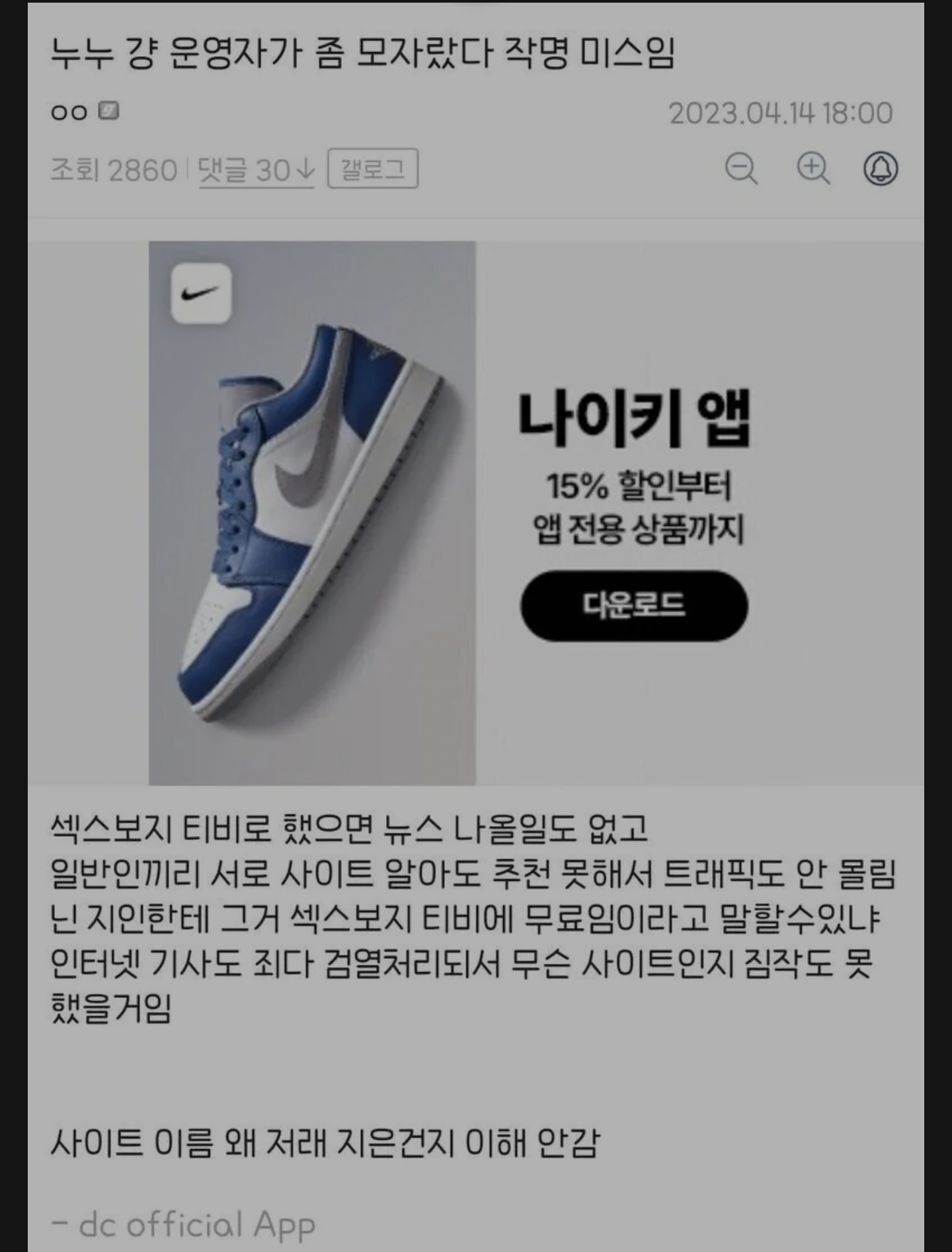The height and width of the screenshot is (1252, 952).
Task: Open the 나이키 앱 advertisement banner
Action: tap(635, 421)
